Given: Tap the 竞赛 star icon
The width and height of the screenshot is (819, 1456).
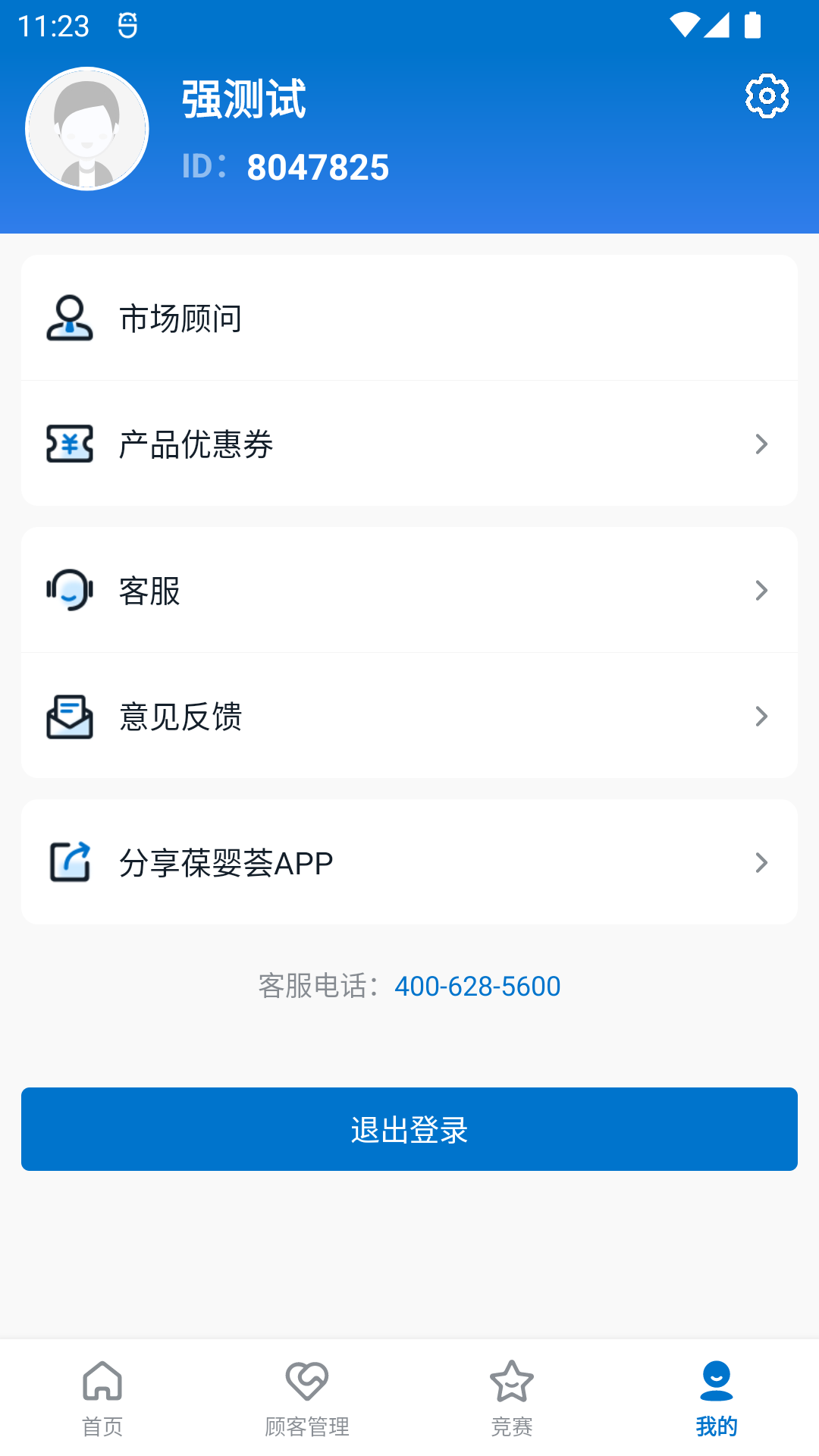Looking at the screenshot, I should 512,1382.
